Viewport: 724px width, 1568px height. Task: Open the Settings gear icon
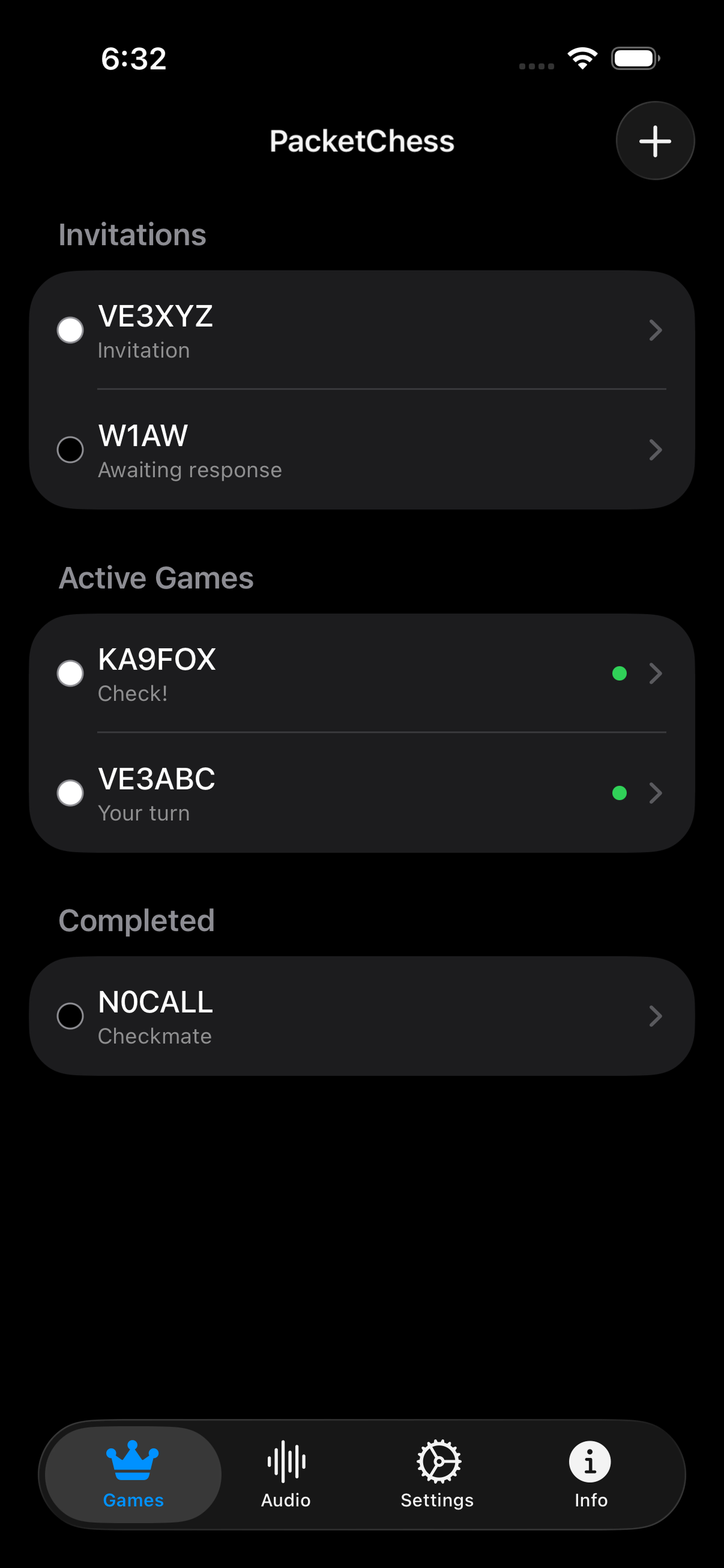(x=437, y=1461)
